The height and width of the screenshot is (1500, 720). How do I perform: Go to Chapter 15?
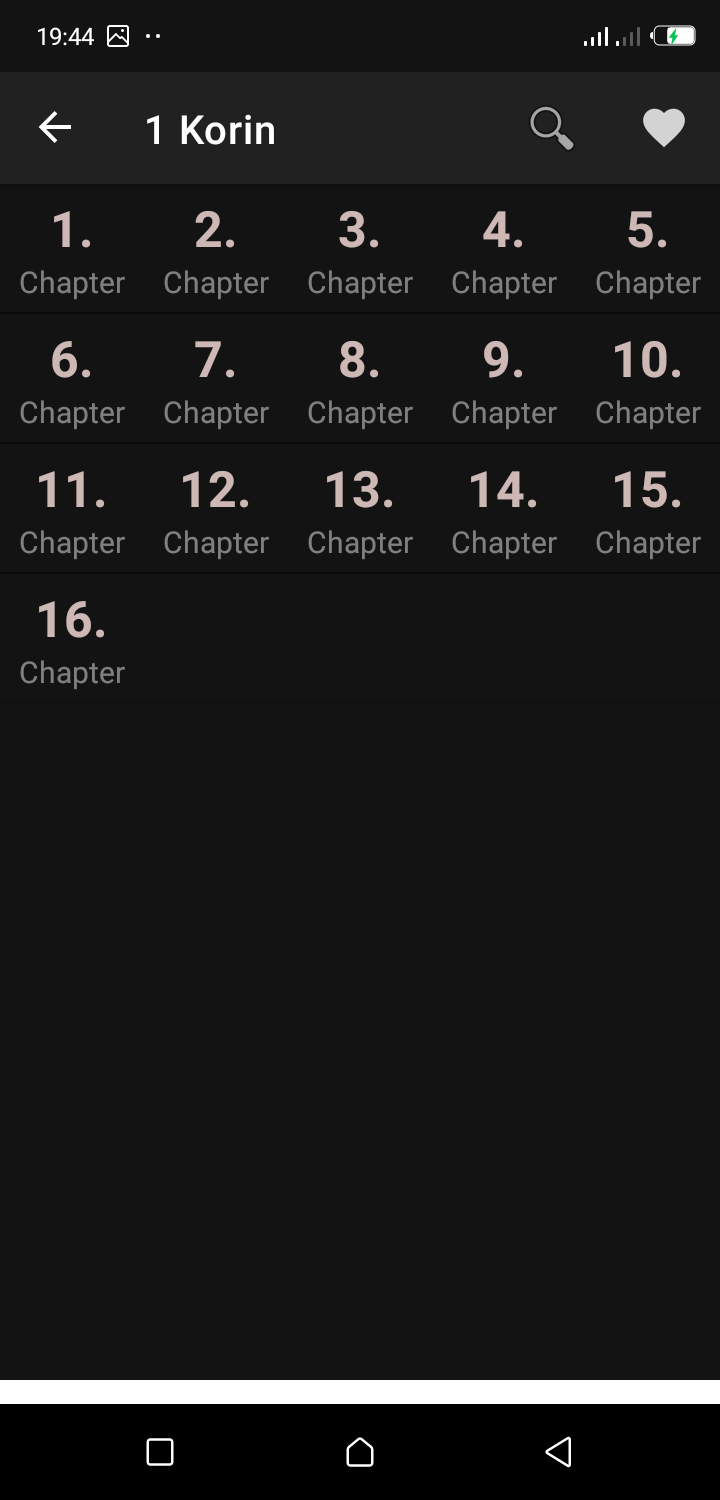[x=648, y=509]
